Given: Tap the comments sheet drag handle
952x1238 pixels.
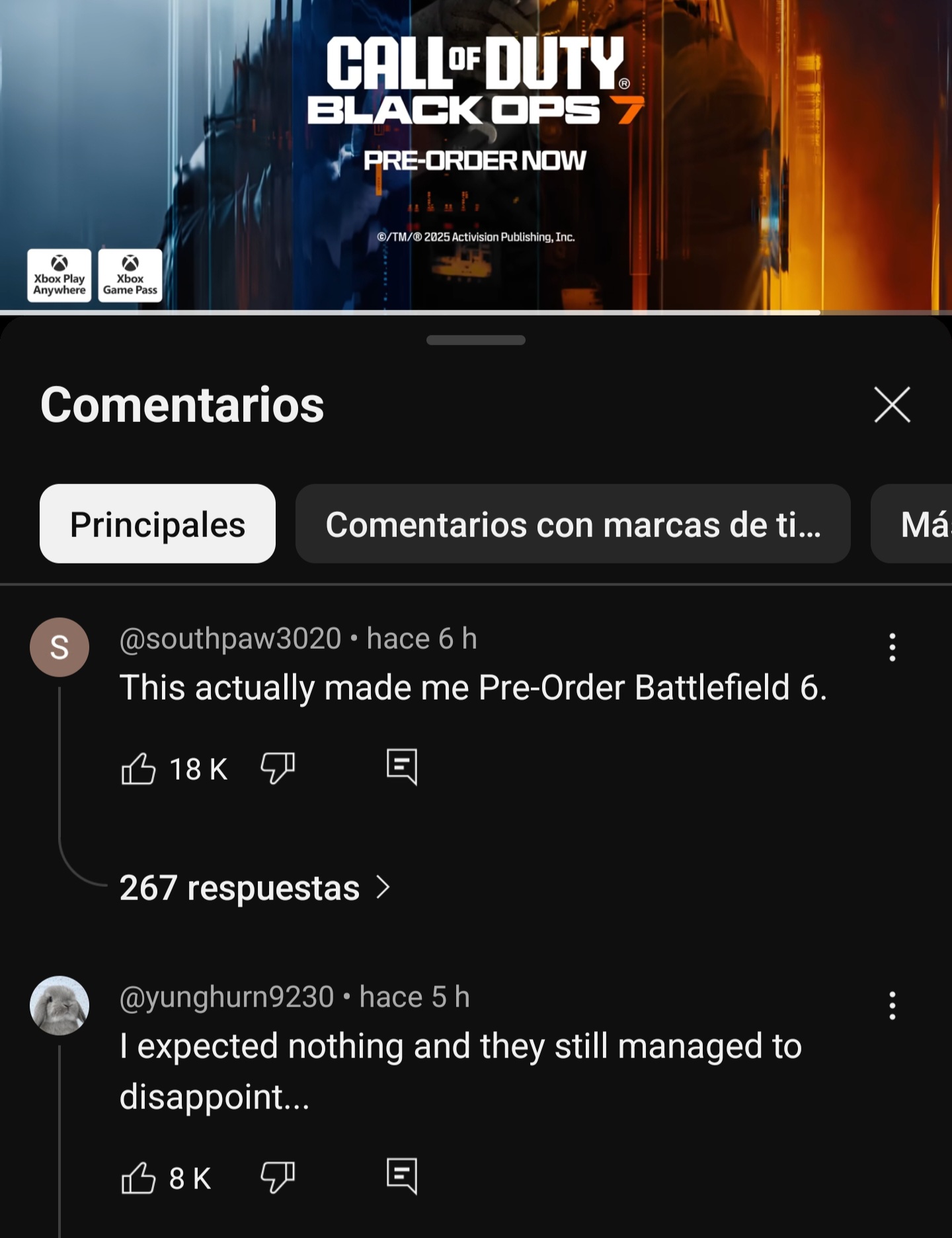Looking at the screenshot, I should pyautogui.click(x=476, y=340).
